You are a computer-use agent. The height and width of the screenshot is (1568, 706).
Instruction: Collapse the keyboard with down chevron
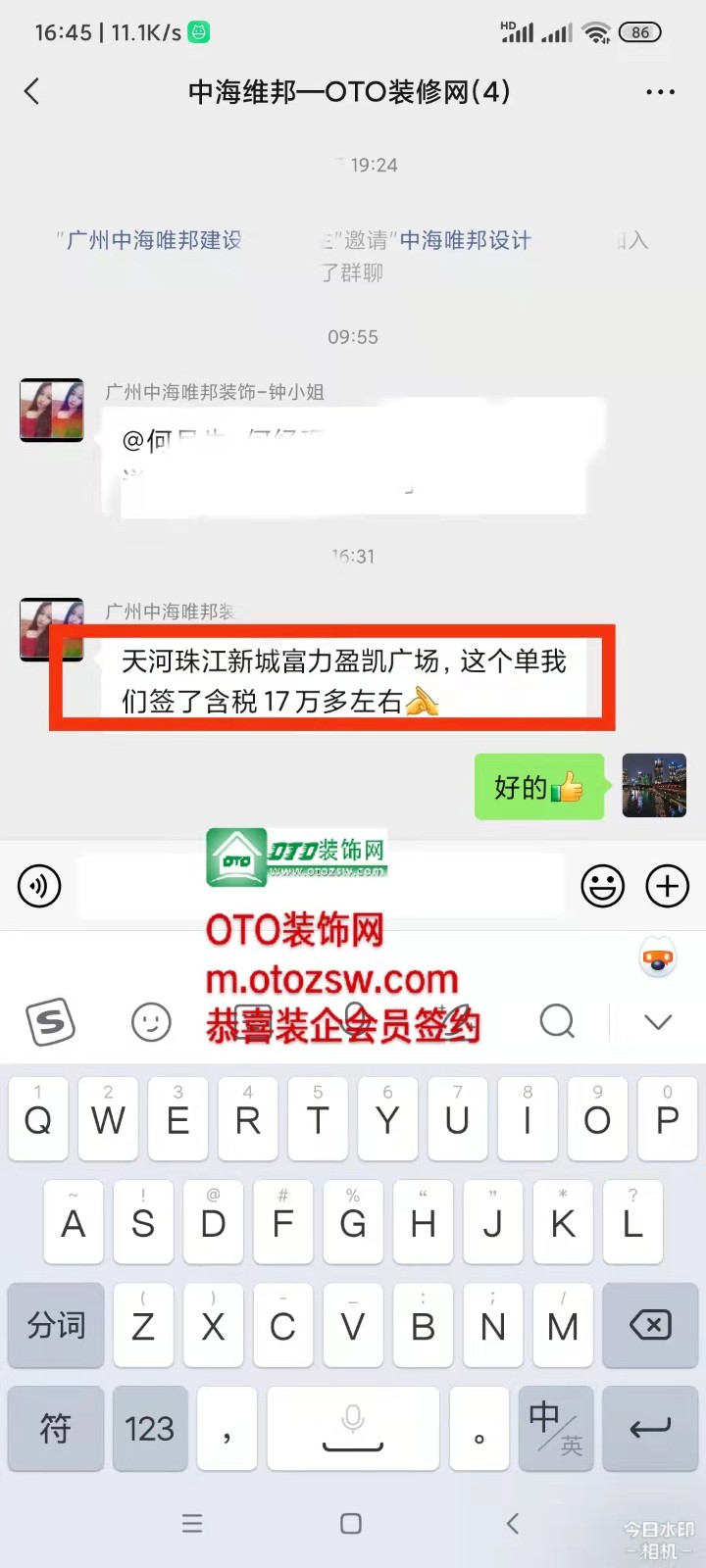pyautogui.click(x=658, y=1022)
